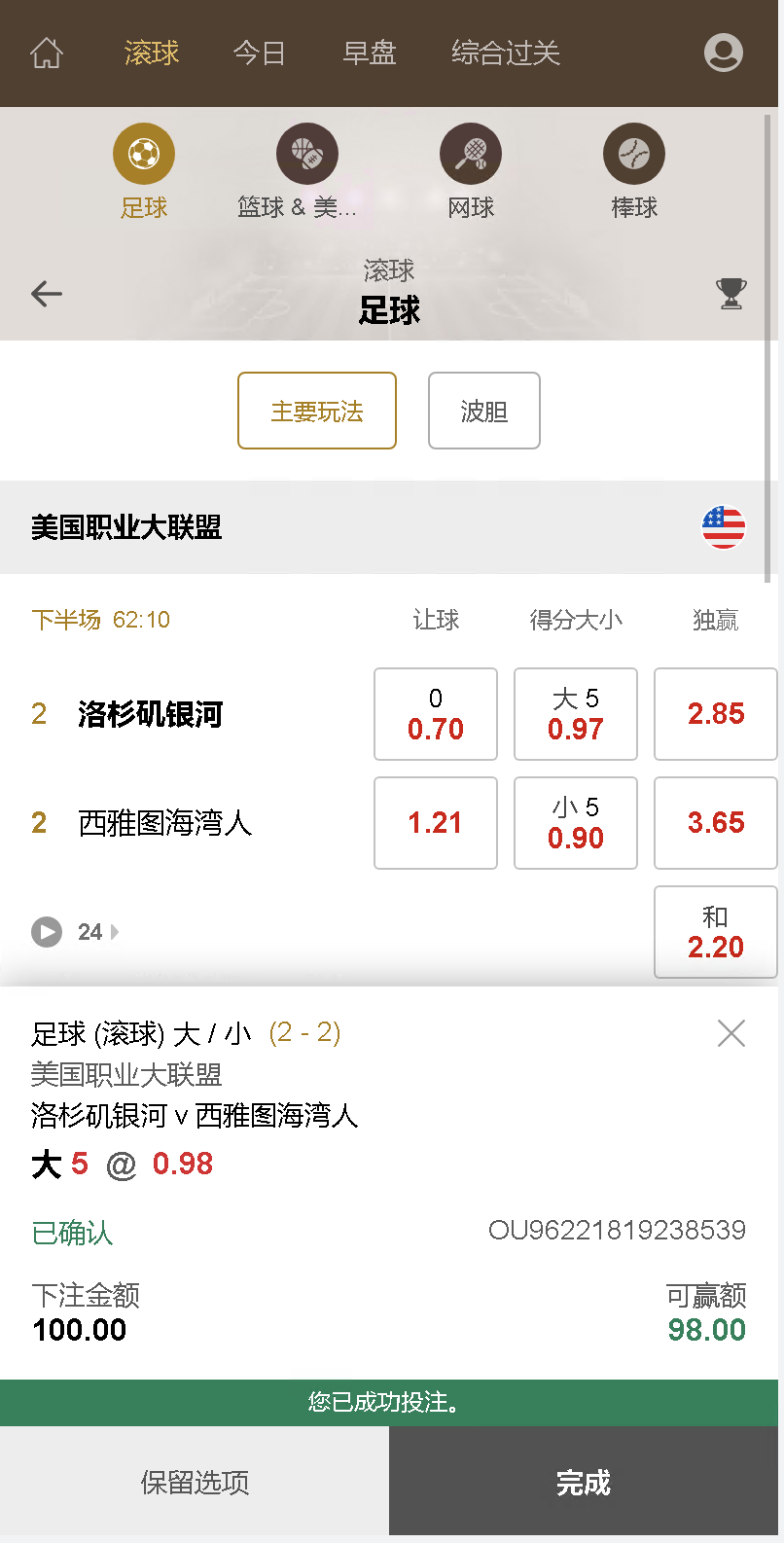Click the American flag league icon
Viewport: 784px width, 1543px height.
coord(723,527)
